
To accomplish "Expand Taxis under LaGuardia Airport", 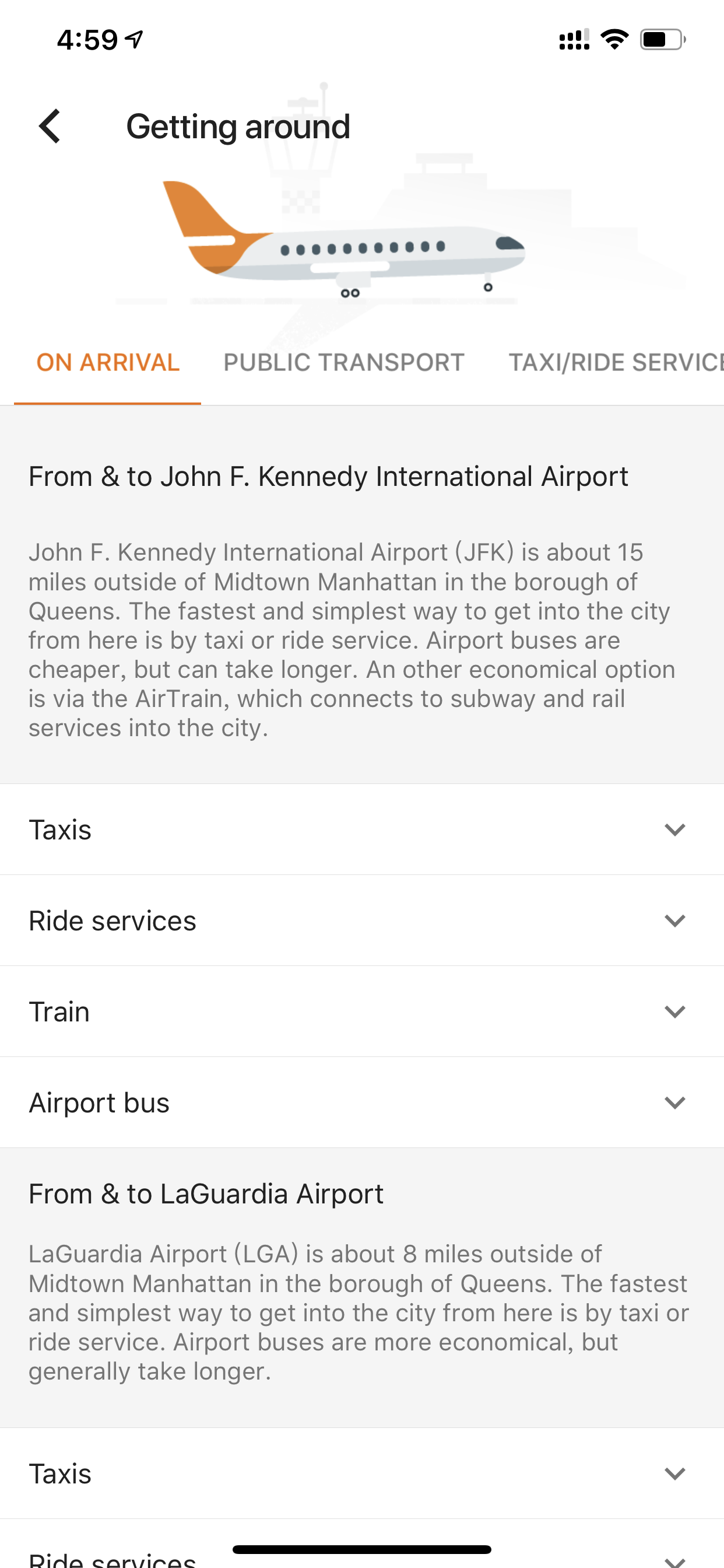I will pos(362,1473).
